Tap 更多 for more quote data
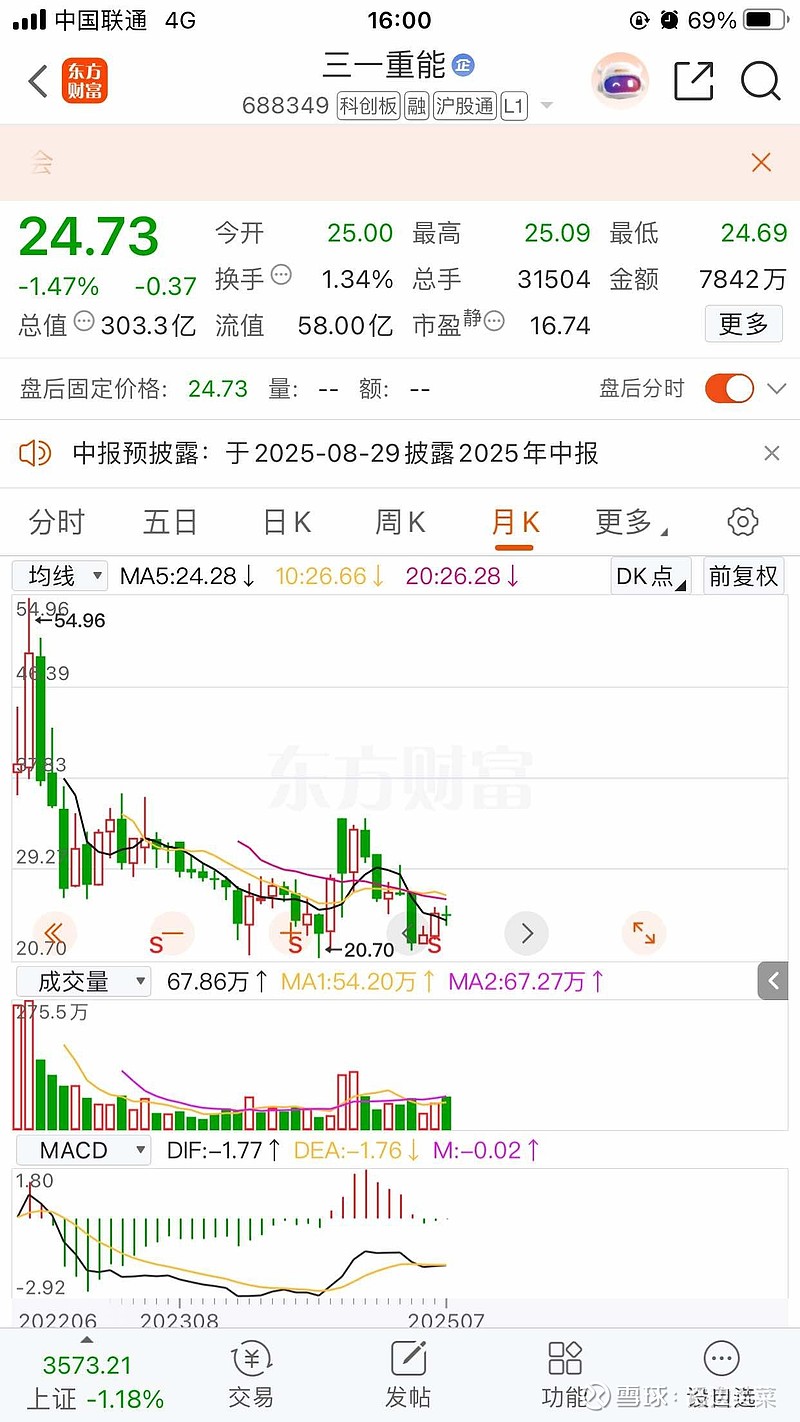 click(744, 324)
